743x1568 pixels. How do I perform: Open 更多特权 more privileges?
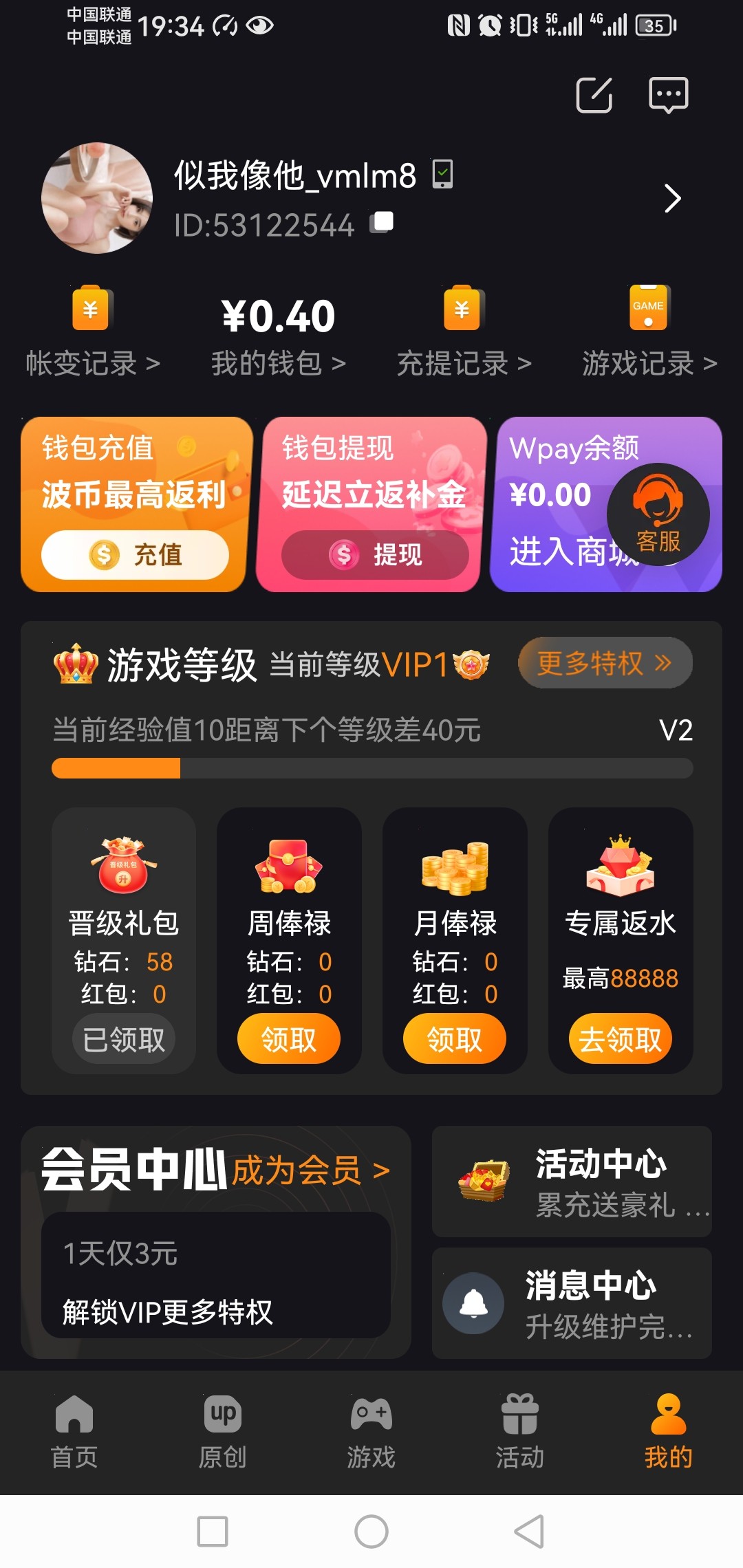click(605, 663)
